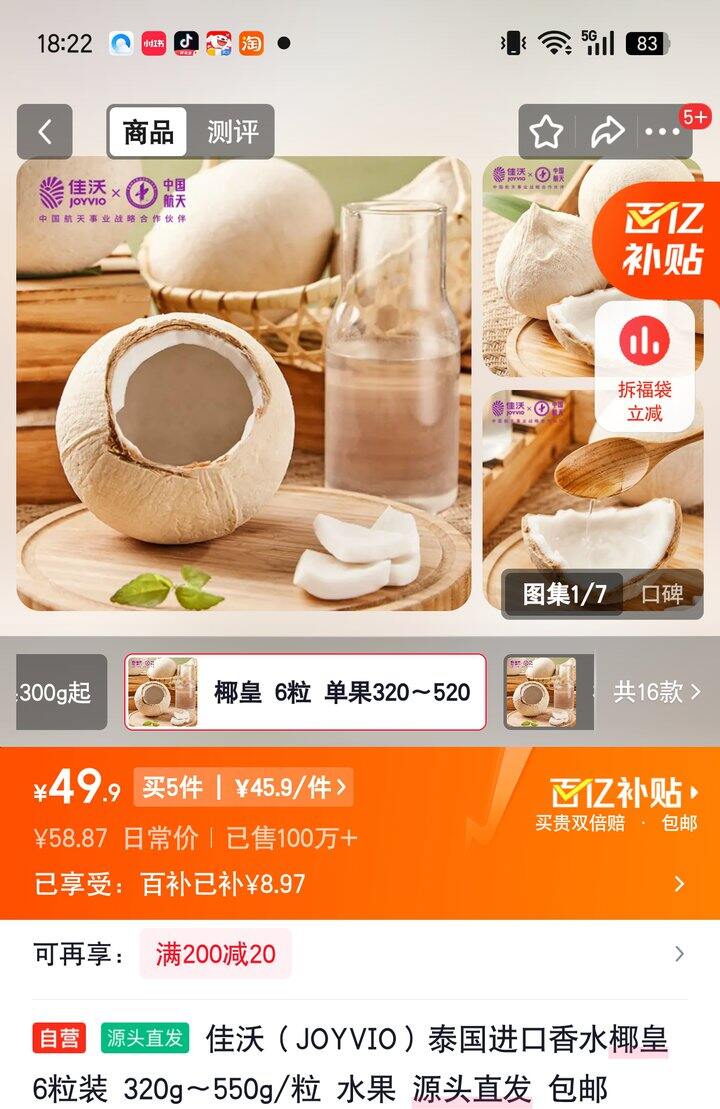Open the 图集1/7 gallery tab
Image resolution: width=720 pixels, height=1109 pixels.
pos(564,594)
